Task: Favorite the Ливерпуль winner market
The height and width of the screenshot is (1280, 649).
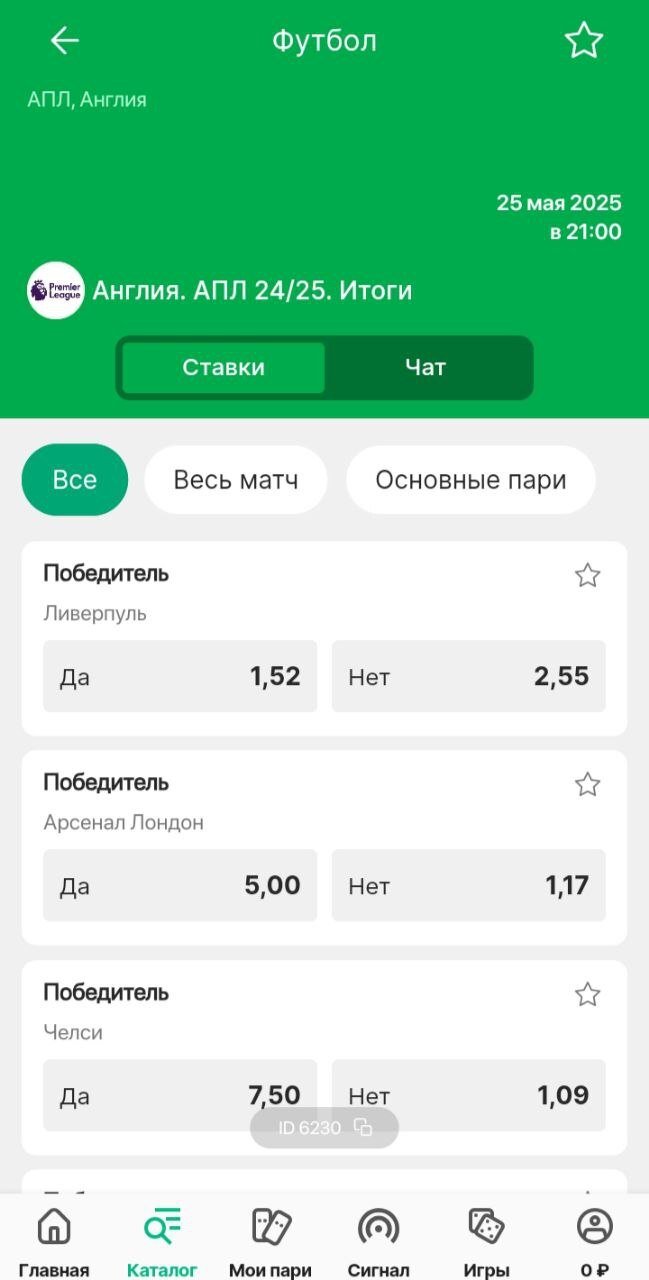Action: (x=587, y=575)
